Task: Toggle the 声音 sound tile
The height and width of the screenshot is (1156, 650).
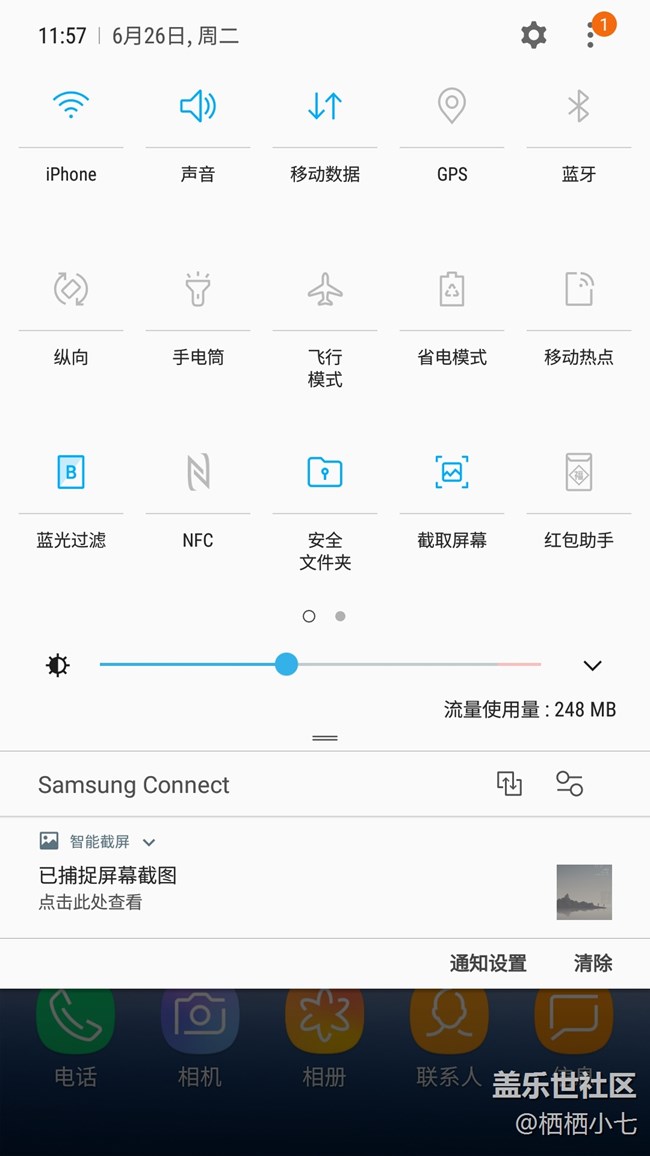Action: (x=198, y=106)
